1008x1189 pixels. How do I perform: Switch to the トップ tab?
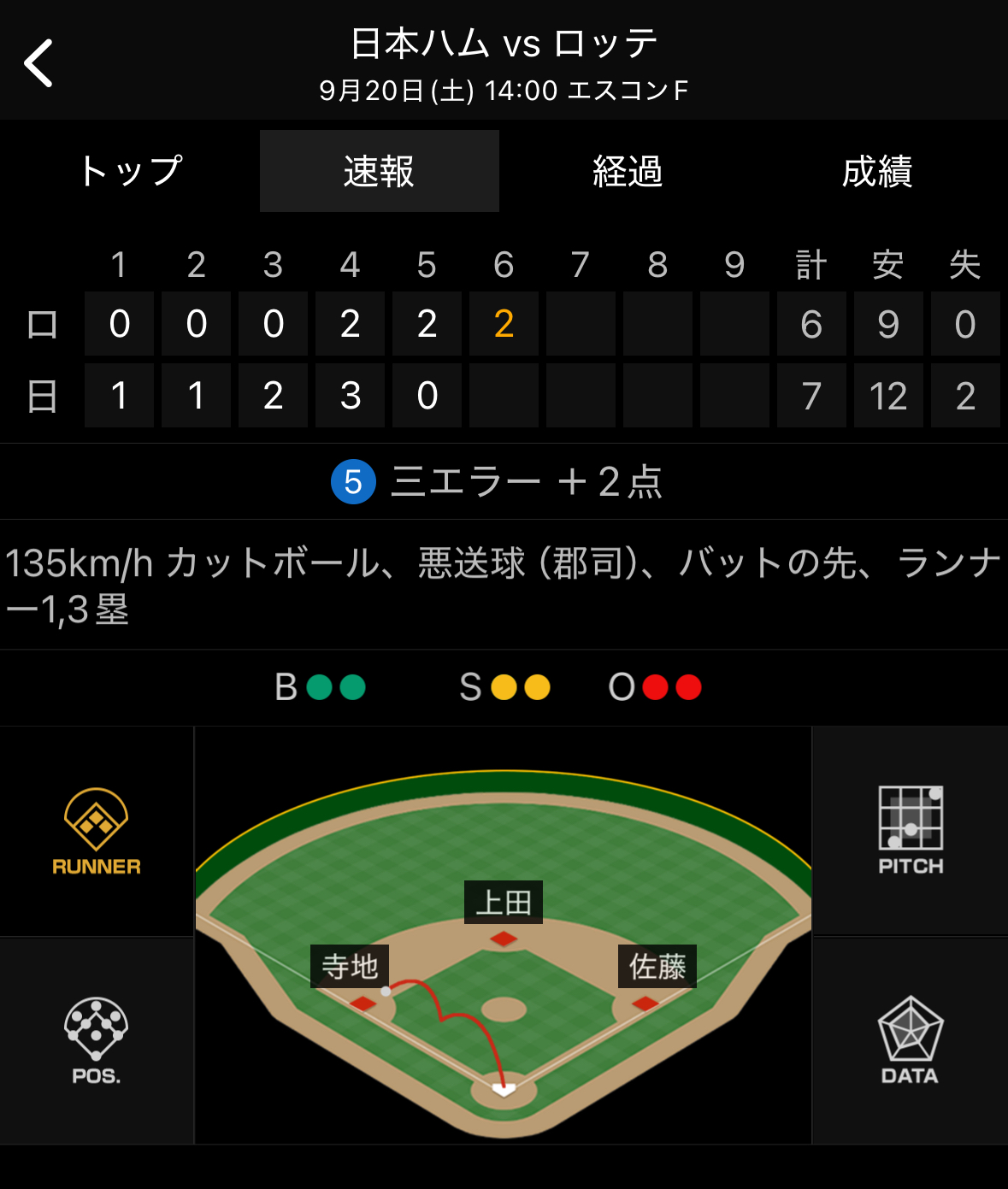coord(130,171)
